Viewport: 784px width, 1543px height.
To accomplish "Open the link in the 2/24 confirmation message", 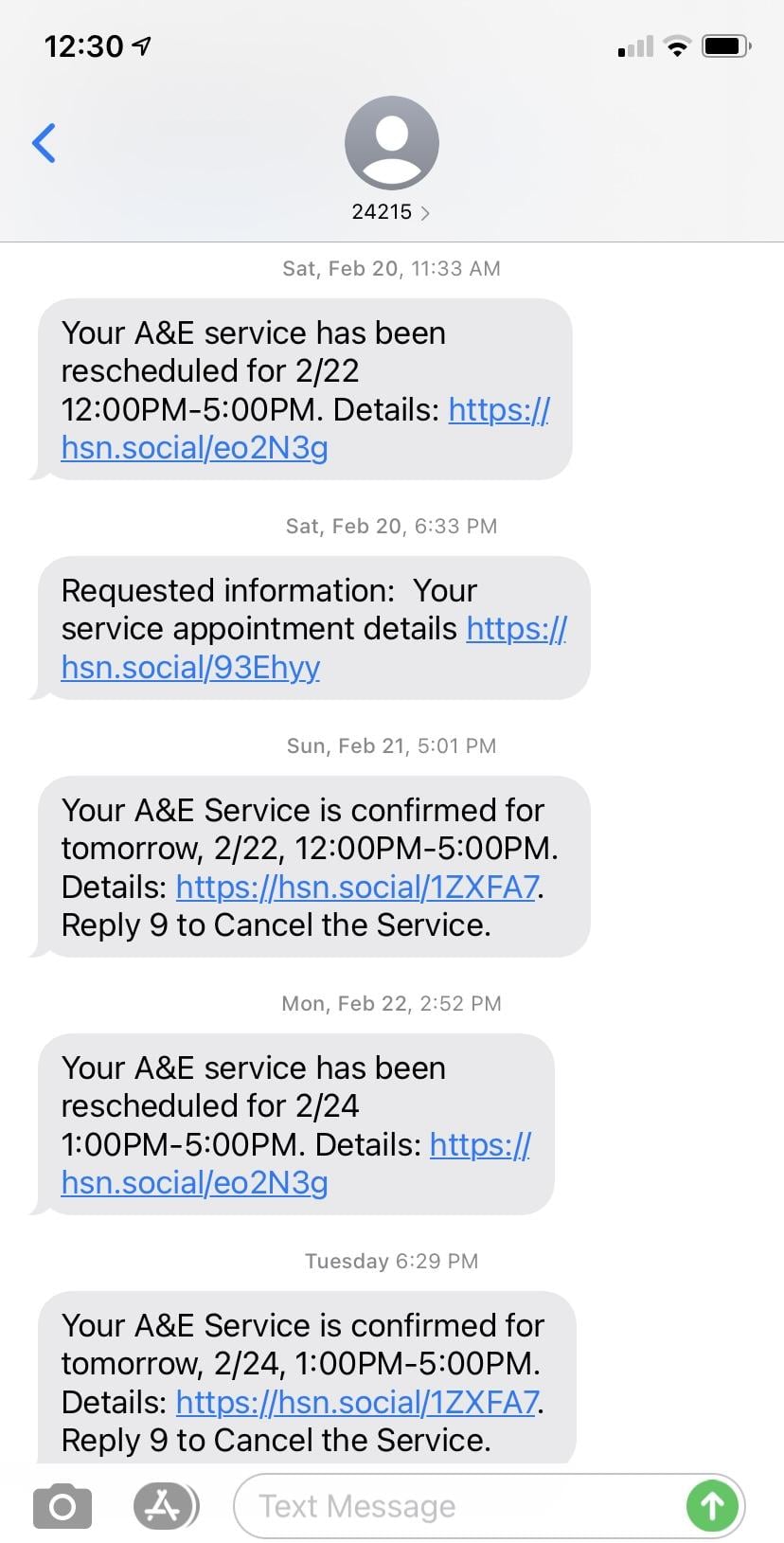I will pyautogui.click(x=358, y=1402).
